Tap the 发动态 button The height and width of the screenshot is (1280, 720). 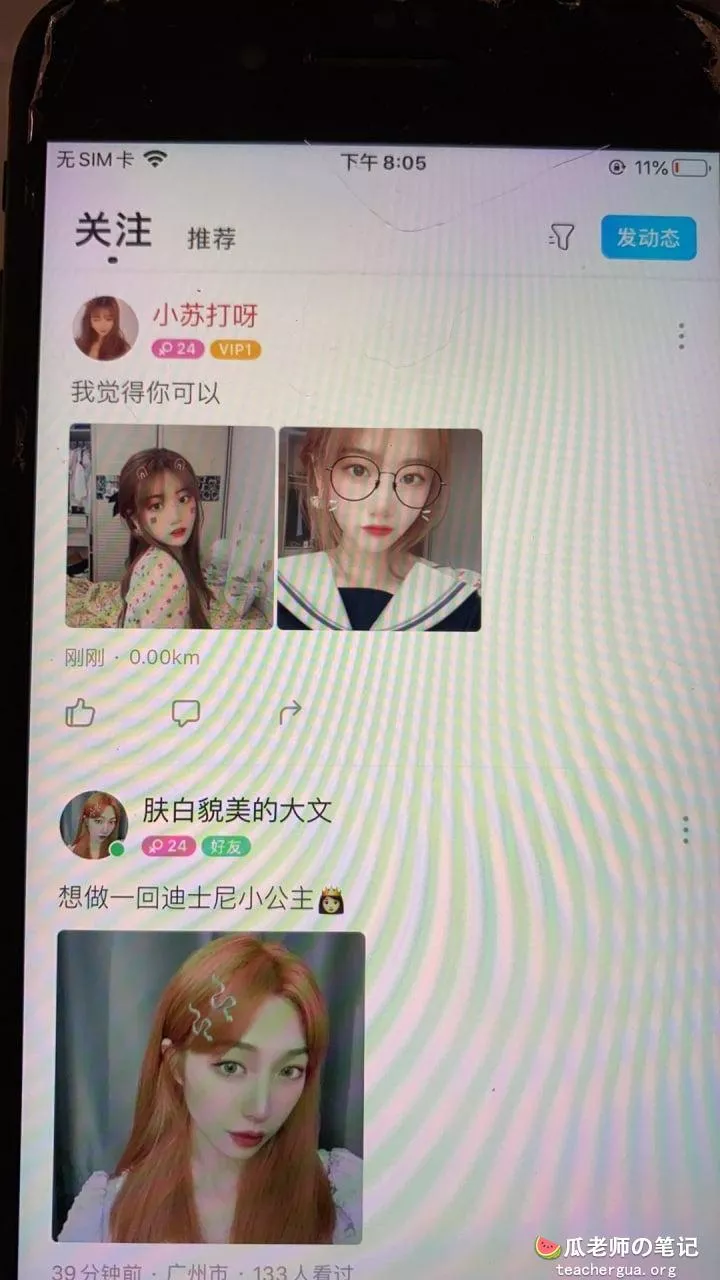tap(647, 238)
